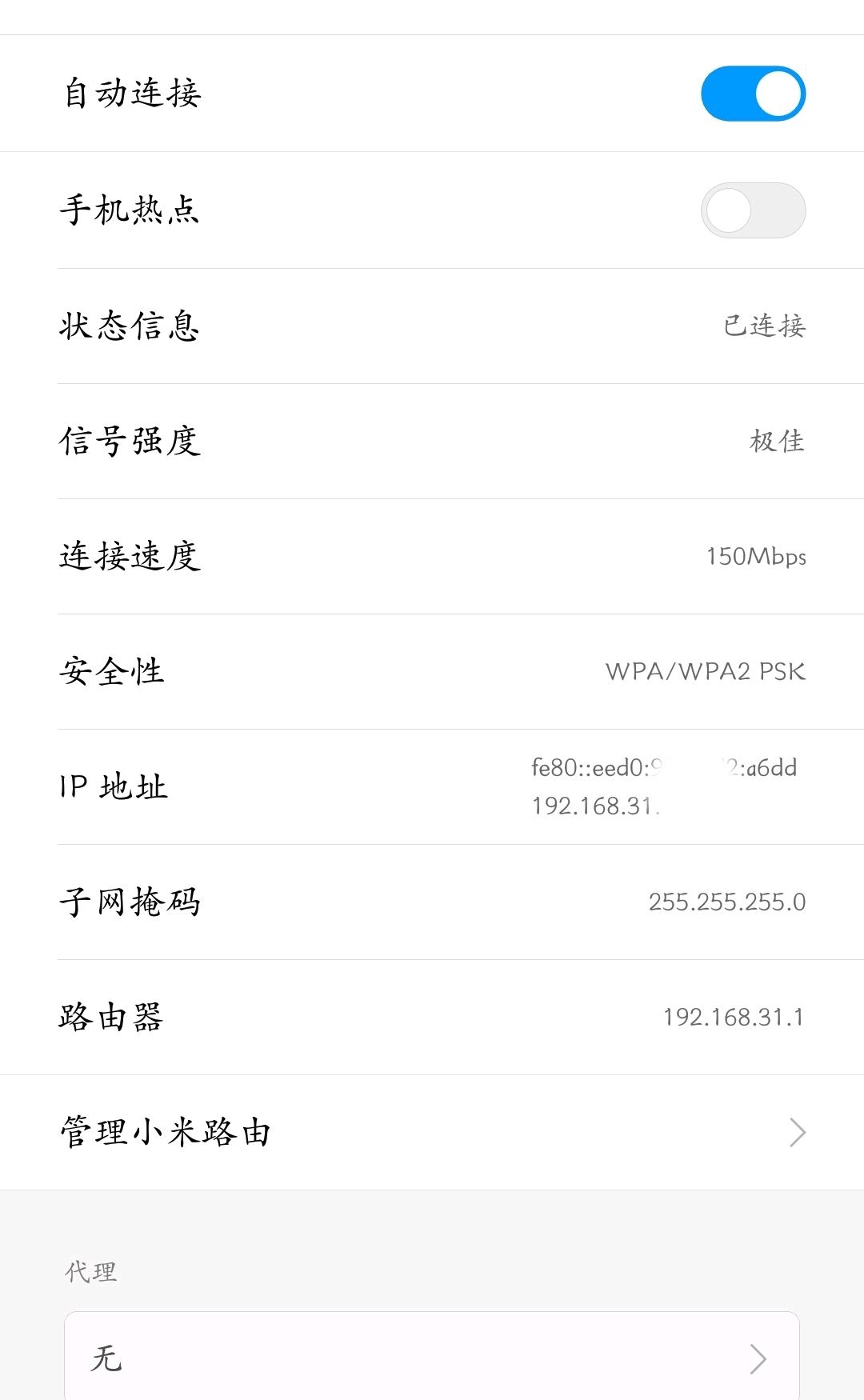
Task: Enable the 手机热点 (phone hotspot) toggle
Action: (752, 210)
